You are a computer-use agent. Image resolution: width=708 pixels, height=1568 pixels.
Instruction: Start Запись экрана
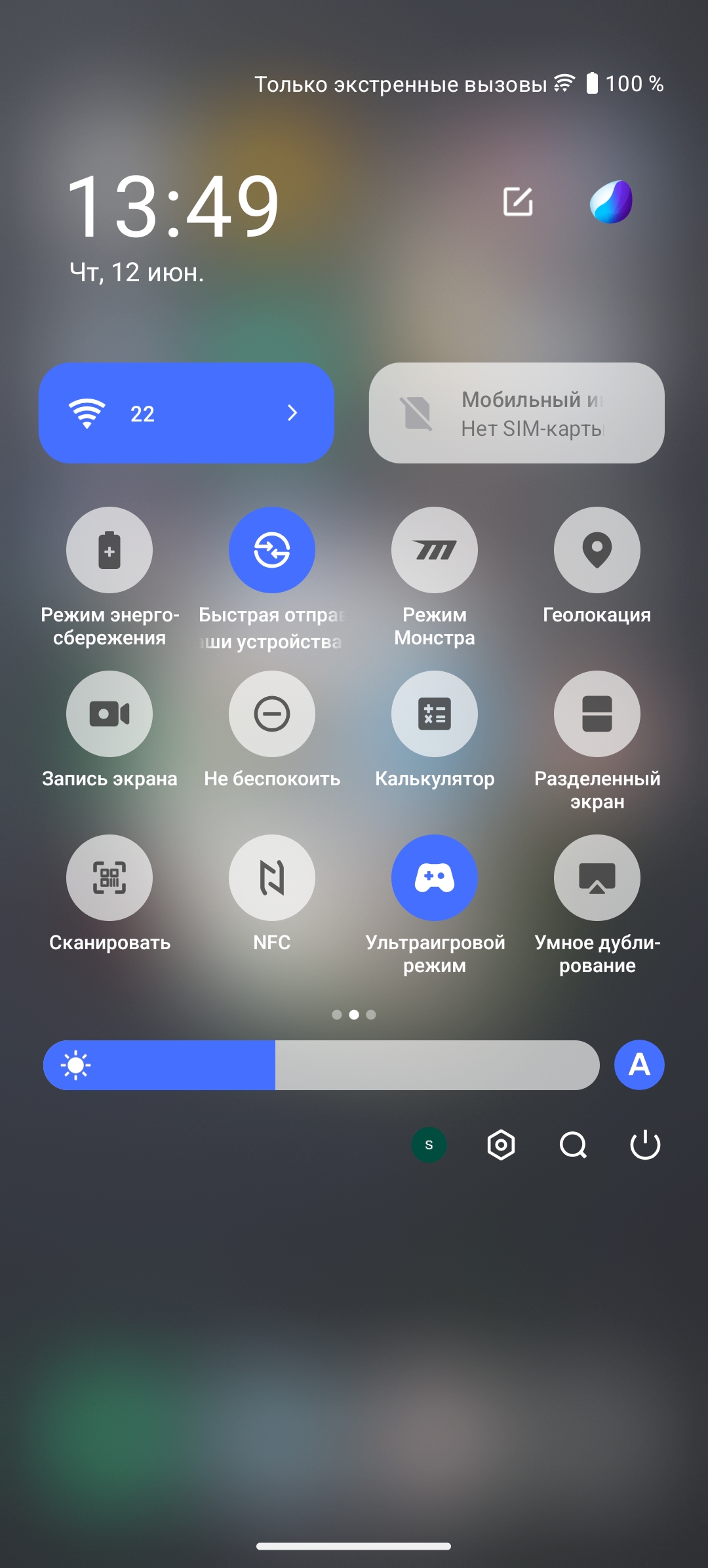tap(109, 714)
